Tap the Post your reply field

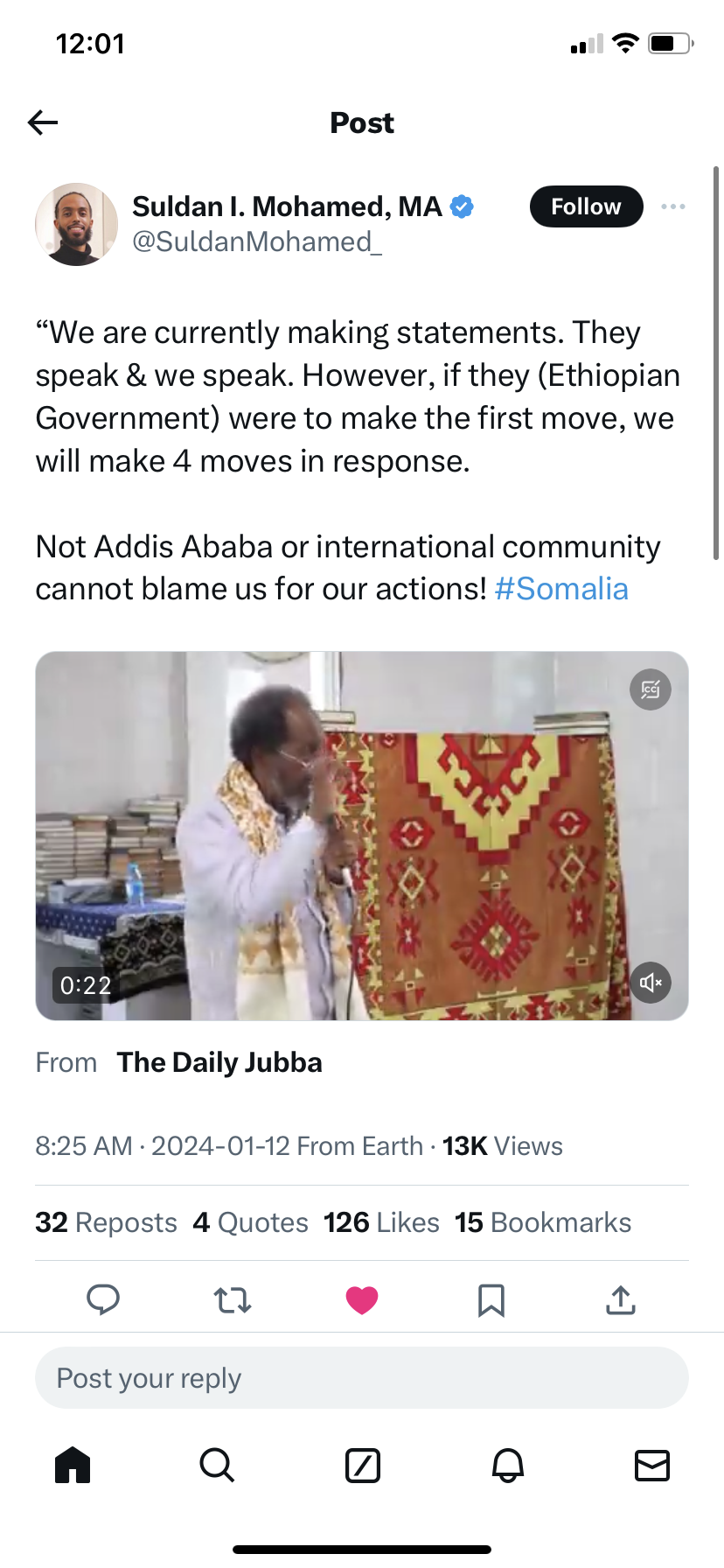coord(362,1378)
